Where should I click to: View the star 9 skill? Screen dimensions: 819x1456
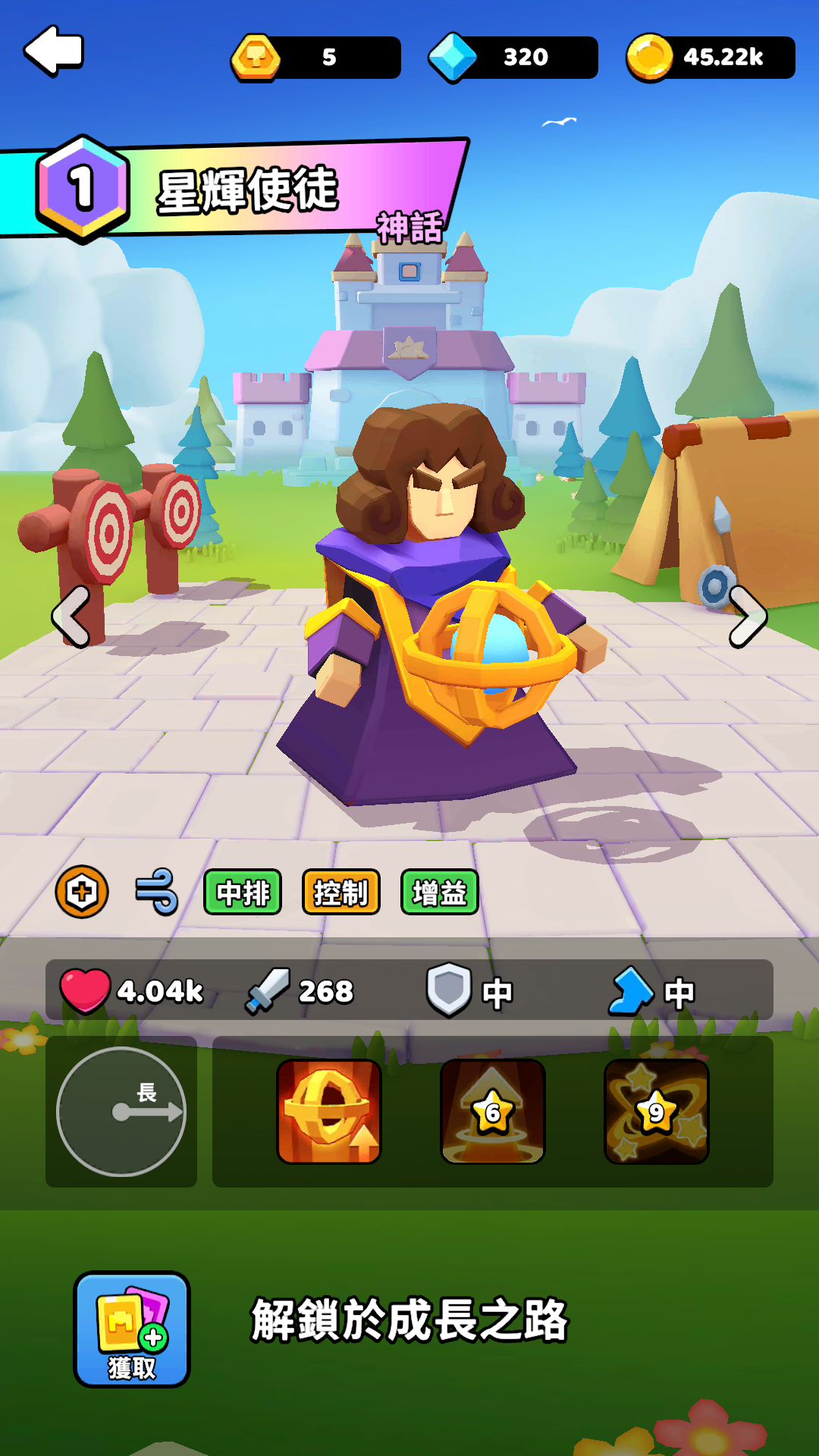[x=657, y=1111]
